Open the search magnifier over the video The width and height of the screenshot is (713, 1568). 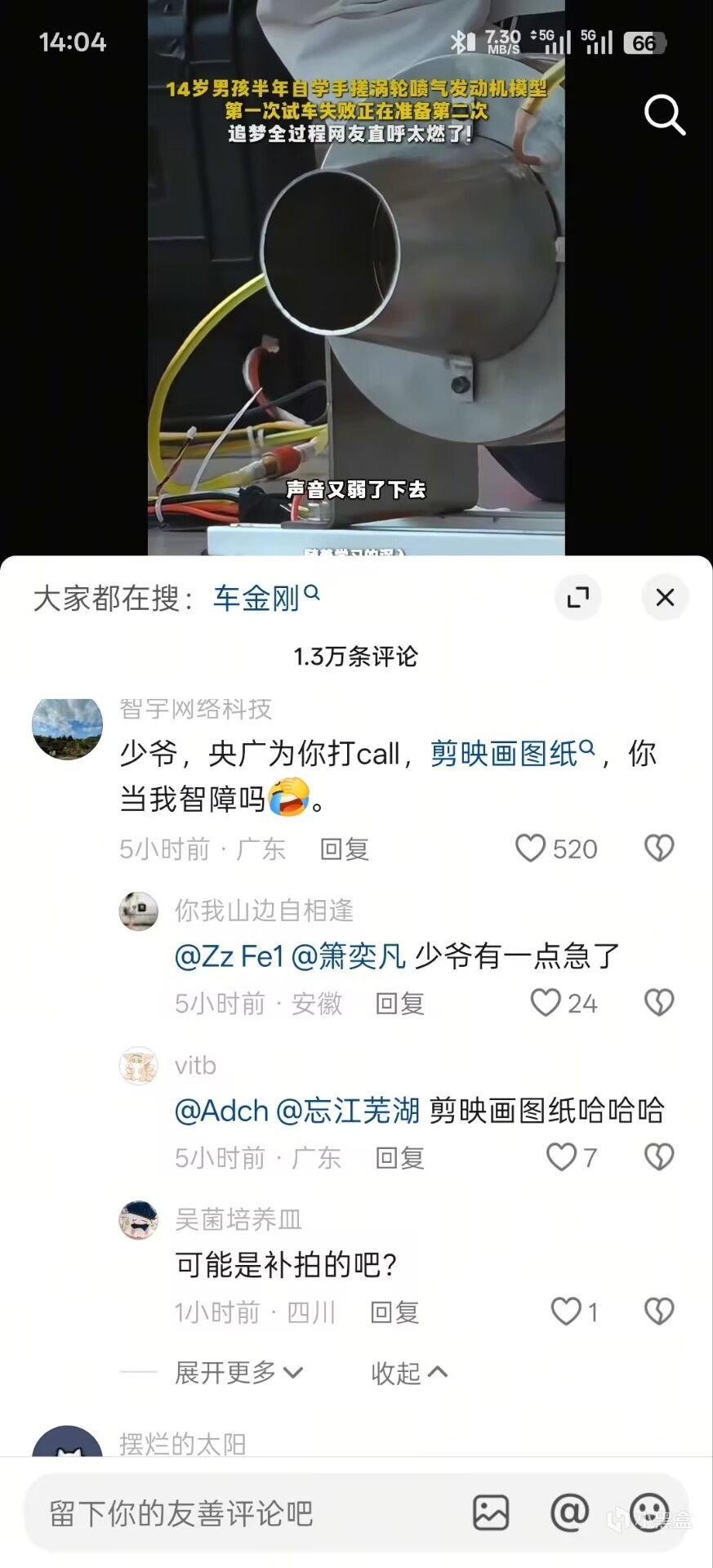[664, 114]
